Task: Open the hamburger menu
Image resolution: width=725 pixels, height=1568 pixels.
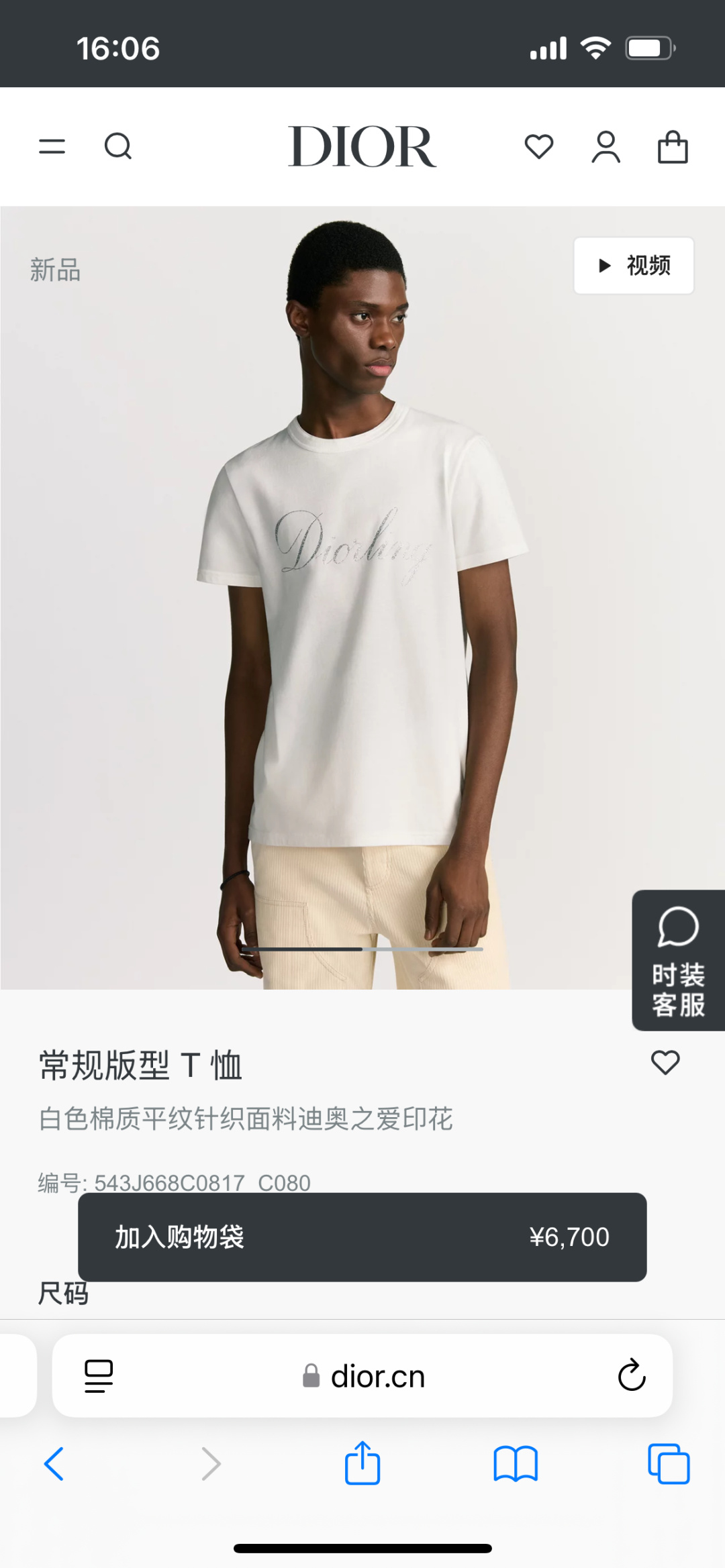Action: coord(52,146)
